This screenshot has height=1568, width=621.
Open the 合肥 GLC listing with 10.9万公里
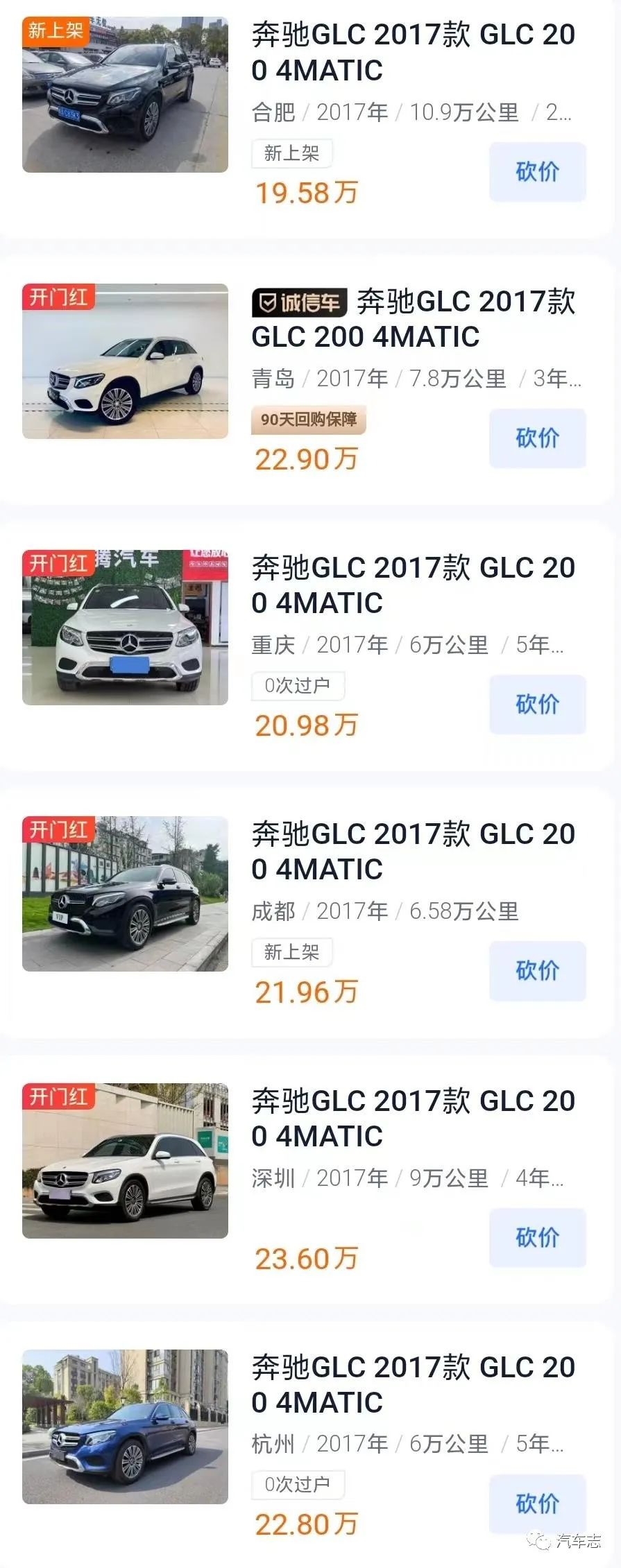click(413, 53)
